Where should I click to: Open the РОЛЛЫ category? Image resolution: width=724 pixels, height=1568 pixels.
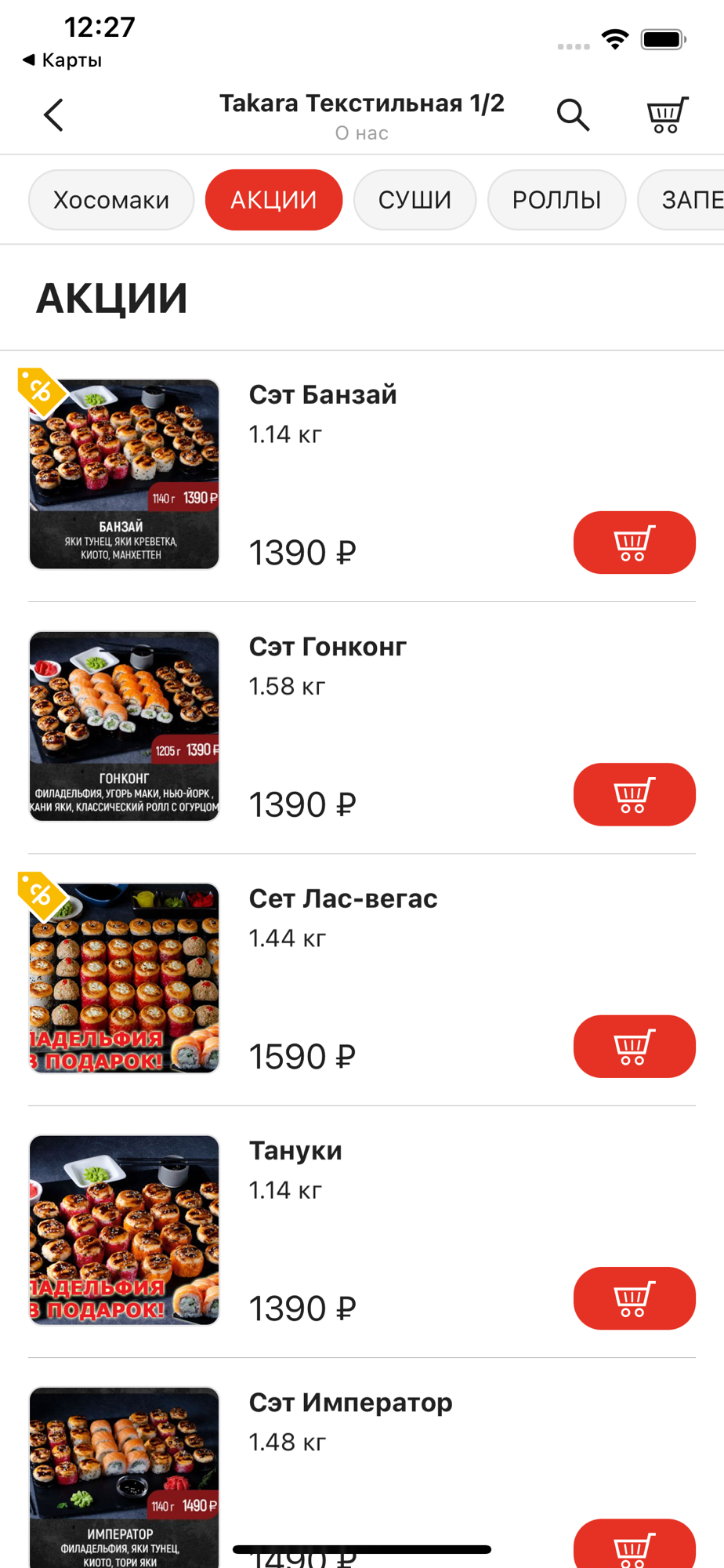pyautogui.click(x=556, y=200)
